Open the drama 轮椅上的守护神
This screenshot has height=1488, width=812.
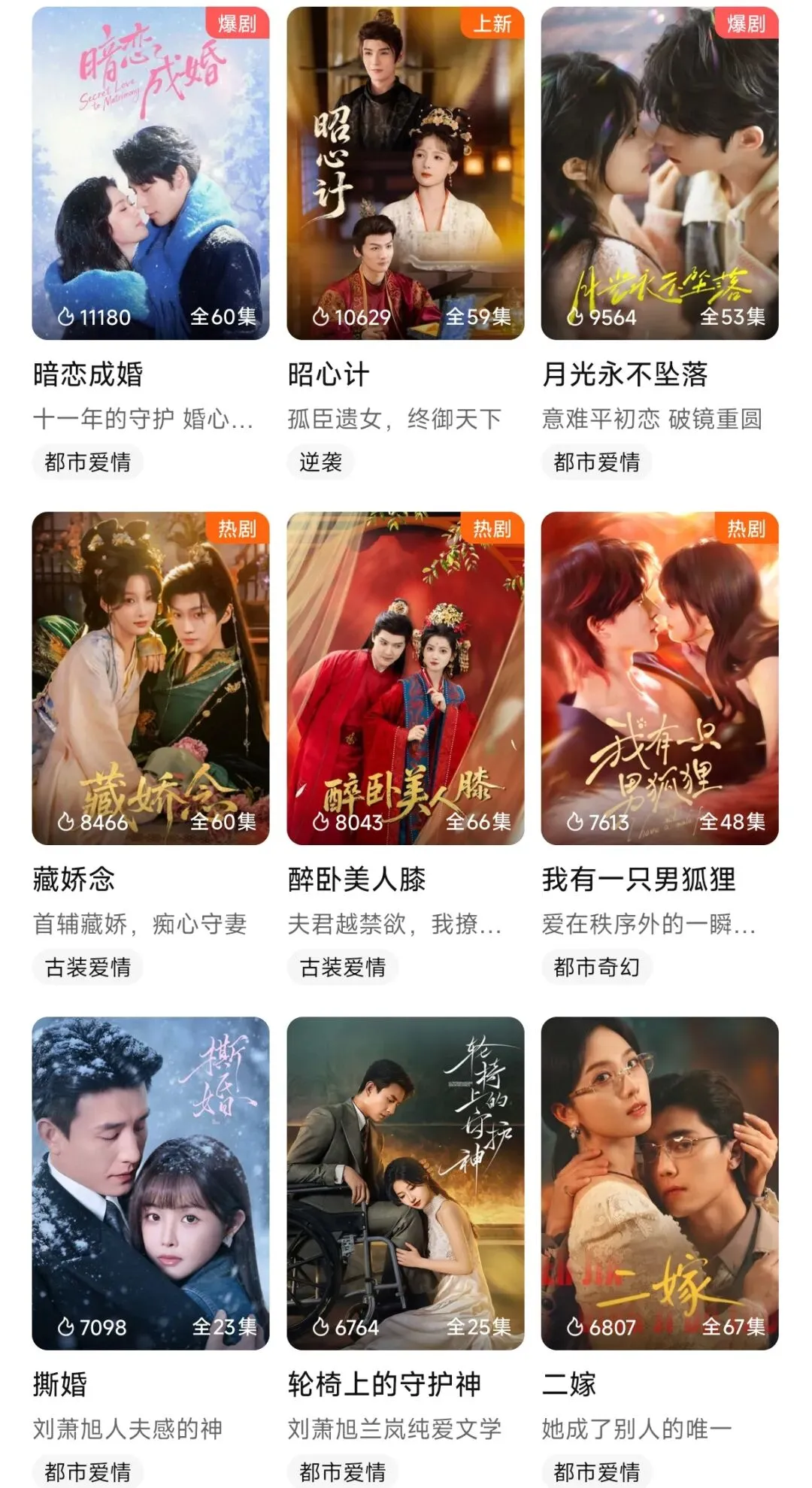click(405, 1183)
